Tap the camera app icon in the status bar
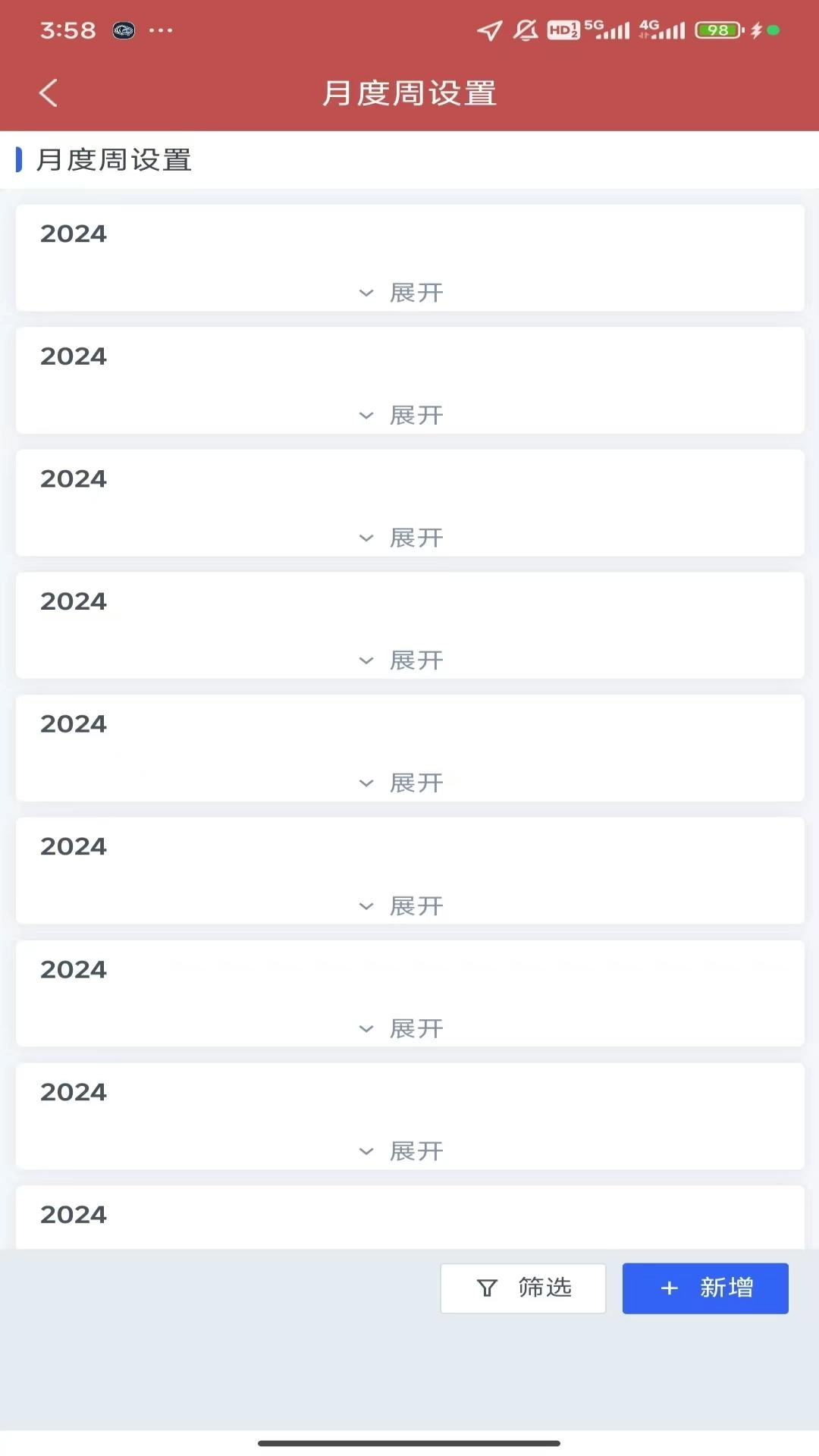Screen dimensions: 819x1456 pos(124,31)
